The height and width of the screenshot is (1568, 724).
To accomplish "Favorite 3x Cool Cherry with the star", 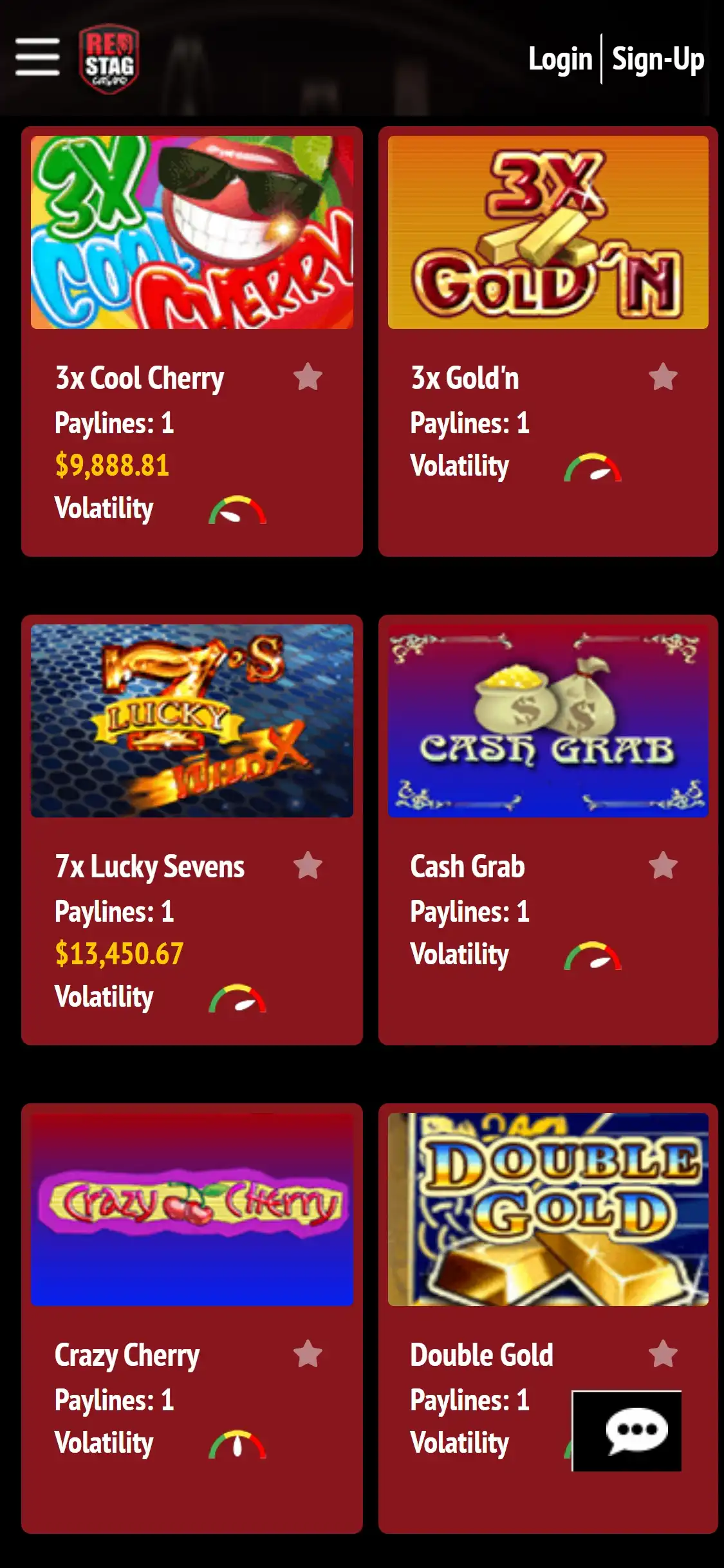I will click(x=308, y=377).
